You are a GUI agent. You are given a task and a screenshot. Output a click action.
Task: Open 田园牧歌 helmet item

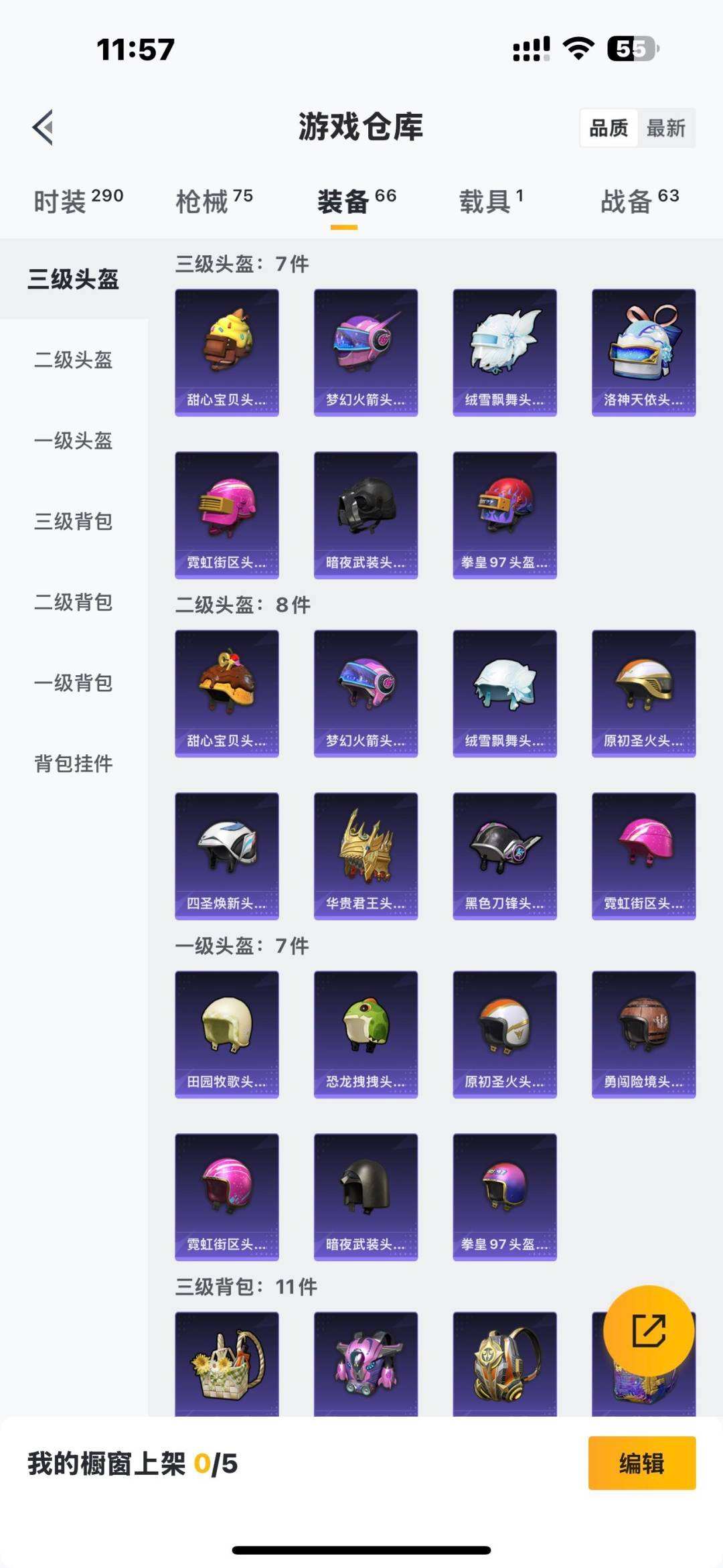tap(226, 1034)
